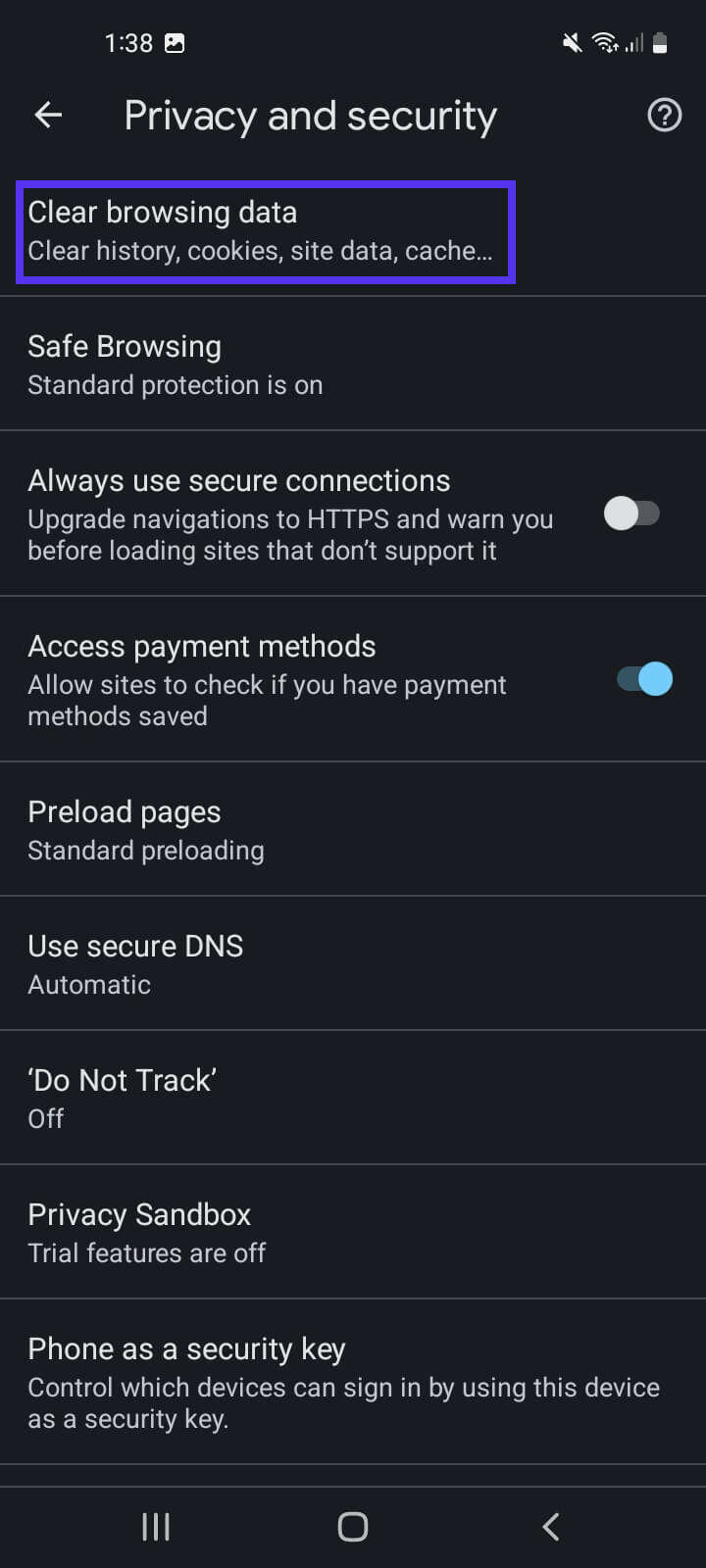Open recent apps from navigation bar

[156, 1526]
